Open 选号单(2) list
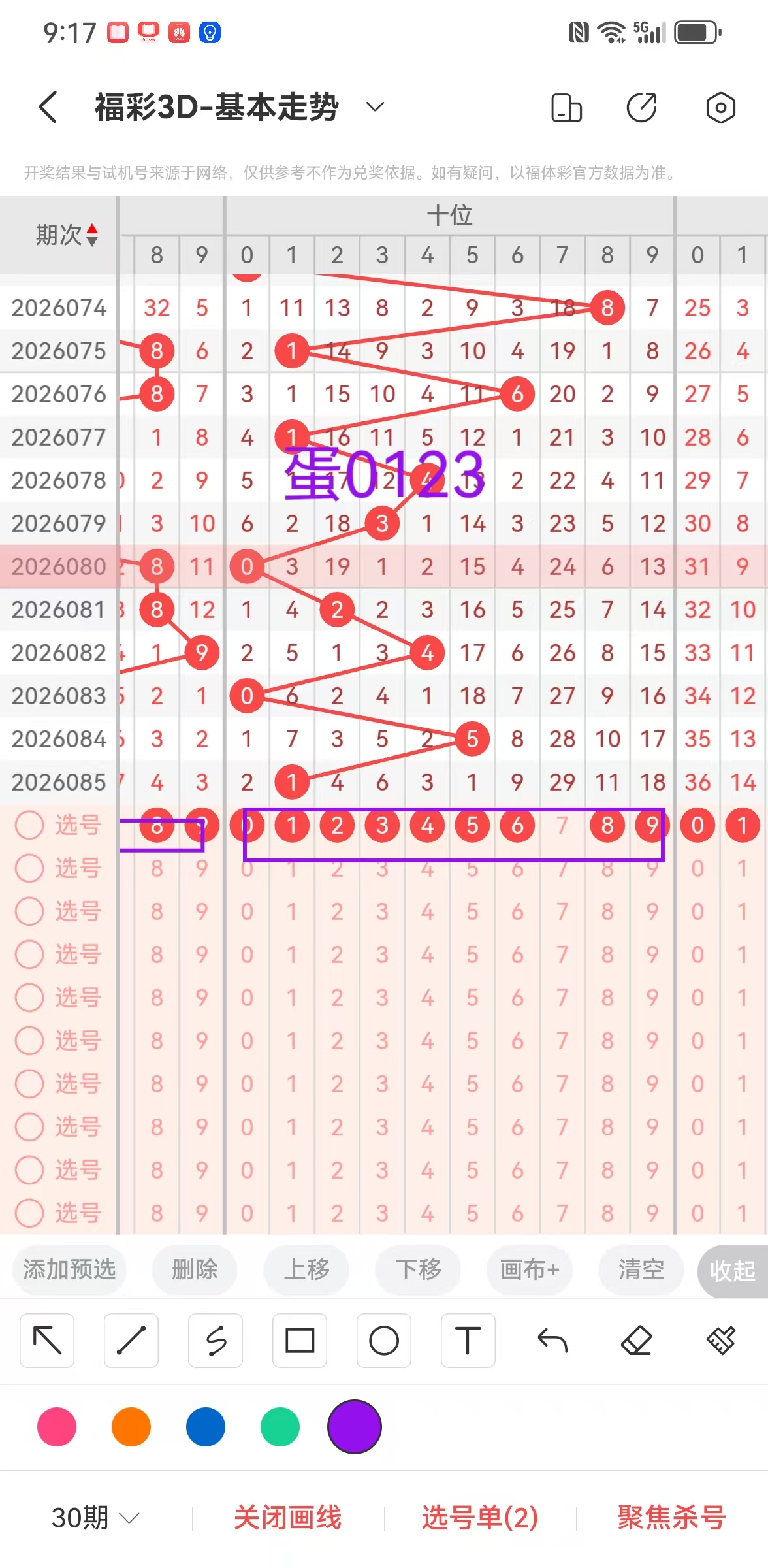The height and width of the screenshot is (1568, 768). pos(479,1517)
